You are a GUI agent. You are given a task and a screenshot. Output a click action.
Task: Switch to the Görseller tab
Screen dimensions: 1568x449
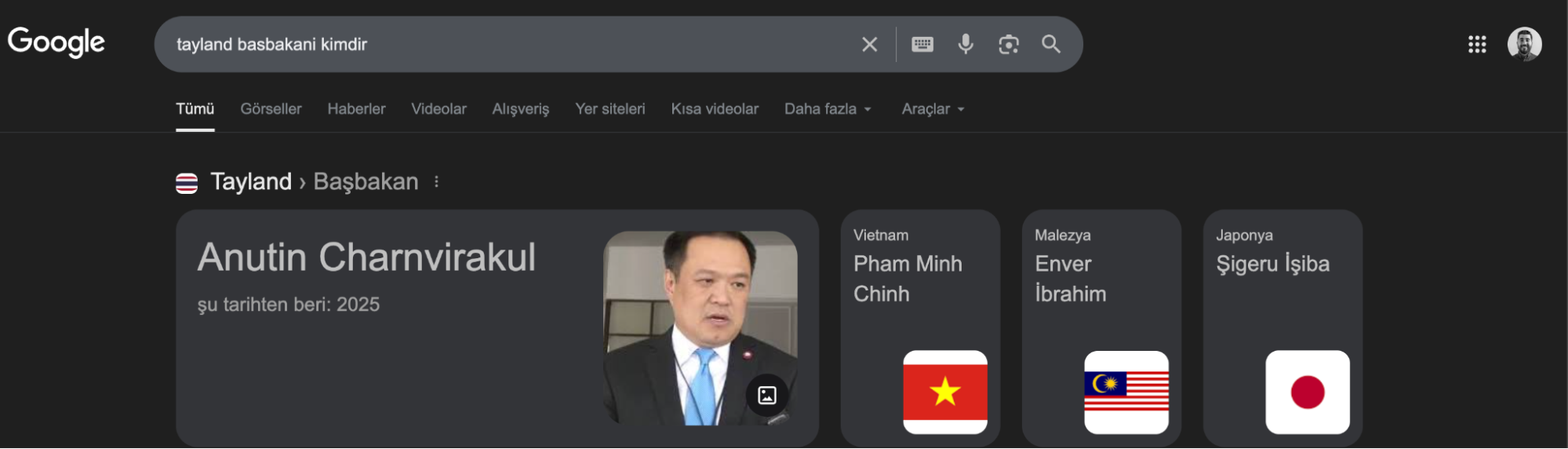[271, 109]
